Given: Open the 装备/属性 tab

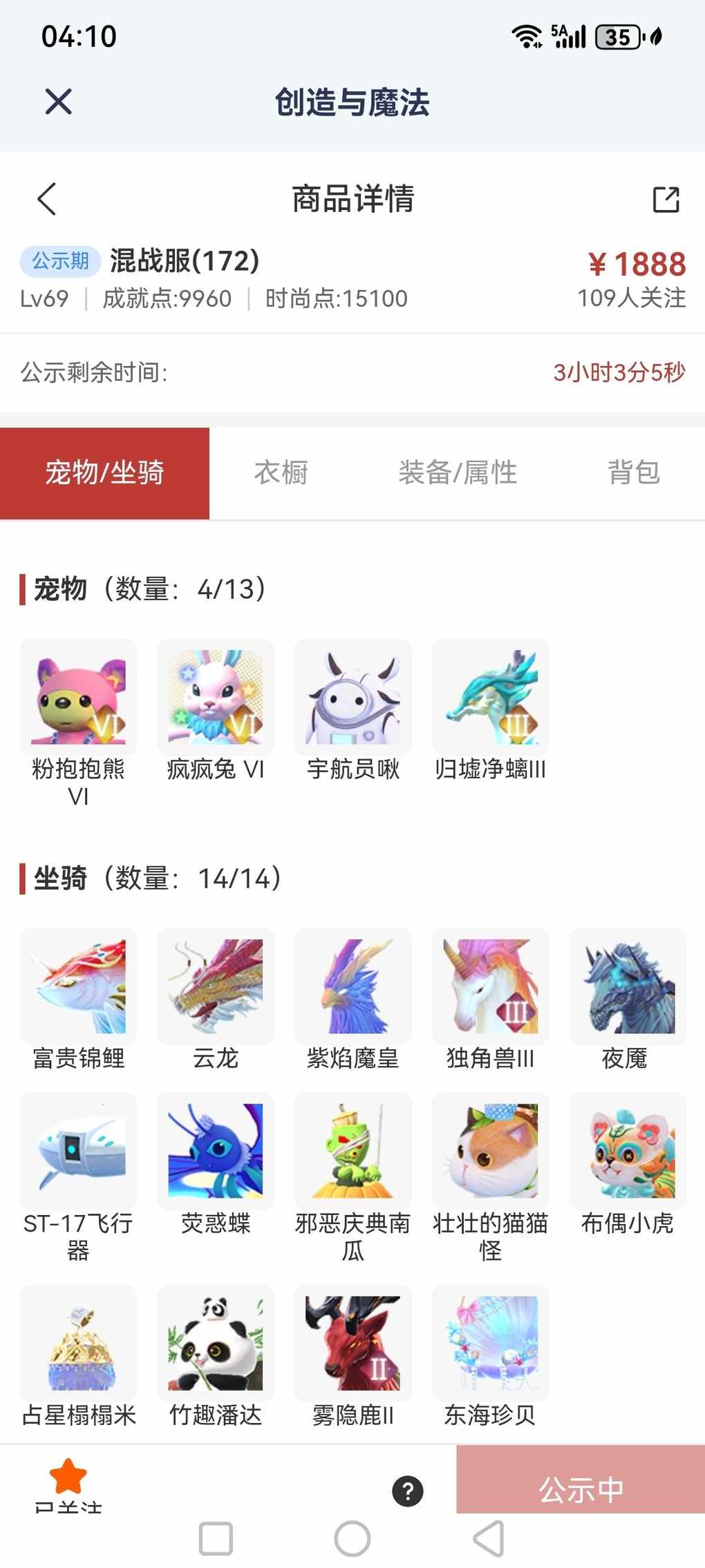Looking at the screenshot, I should tap(457, 473).
